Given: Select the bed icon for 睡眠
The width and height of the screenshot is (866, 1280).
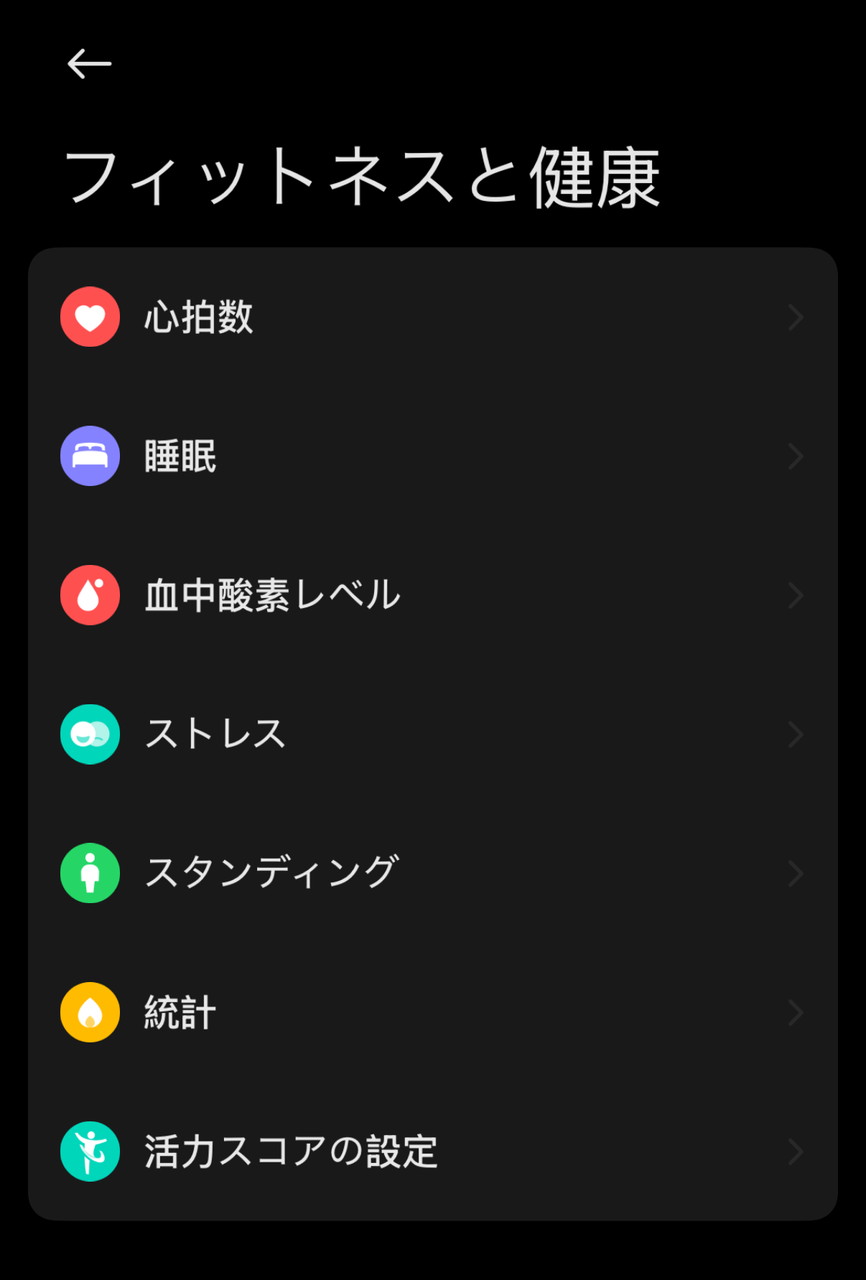Looking at the screenshot, I should coord(90,456).
